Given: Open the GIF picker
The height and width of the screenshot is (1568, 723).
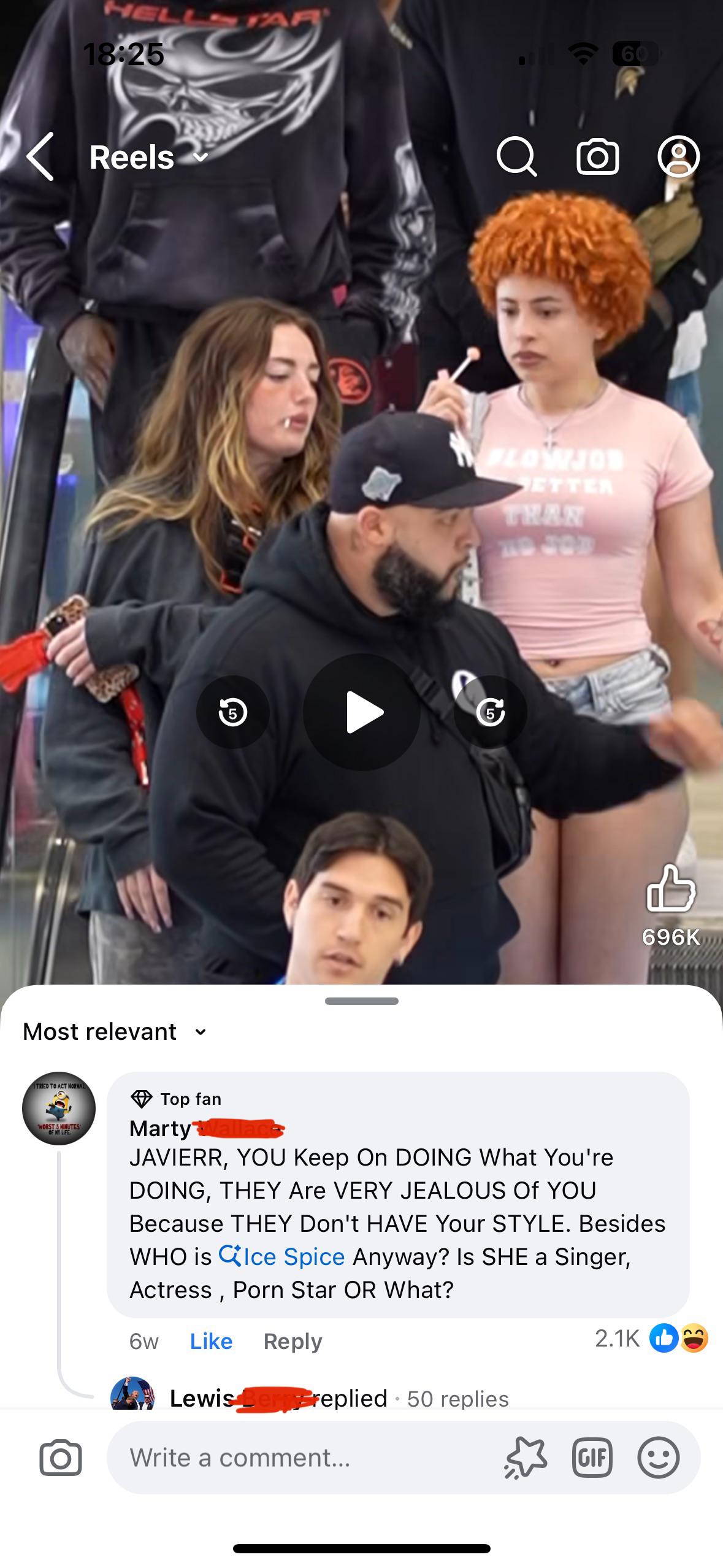Looking at the screenshot, I should 592,1458.
